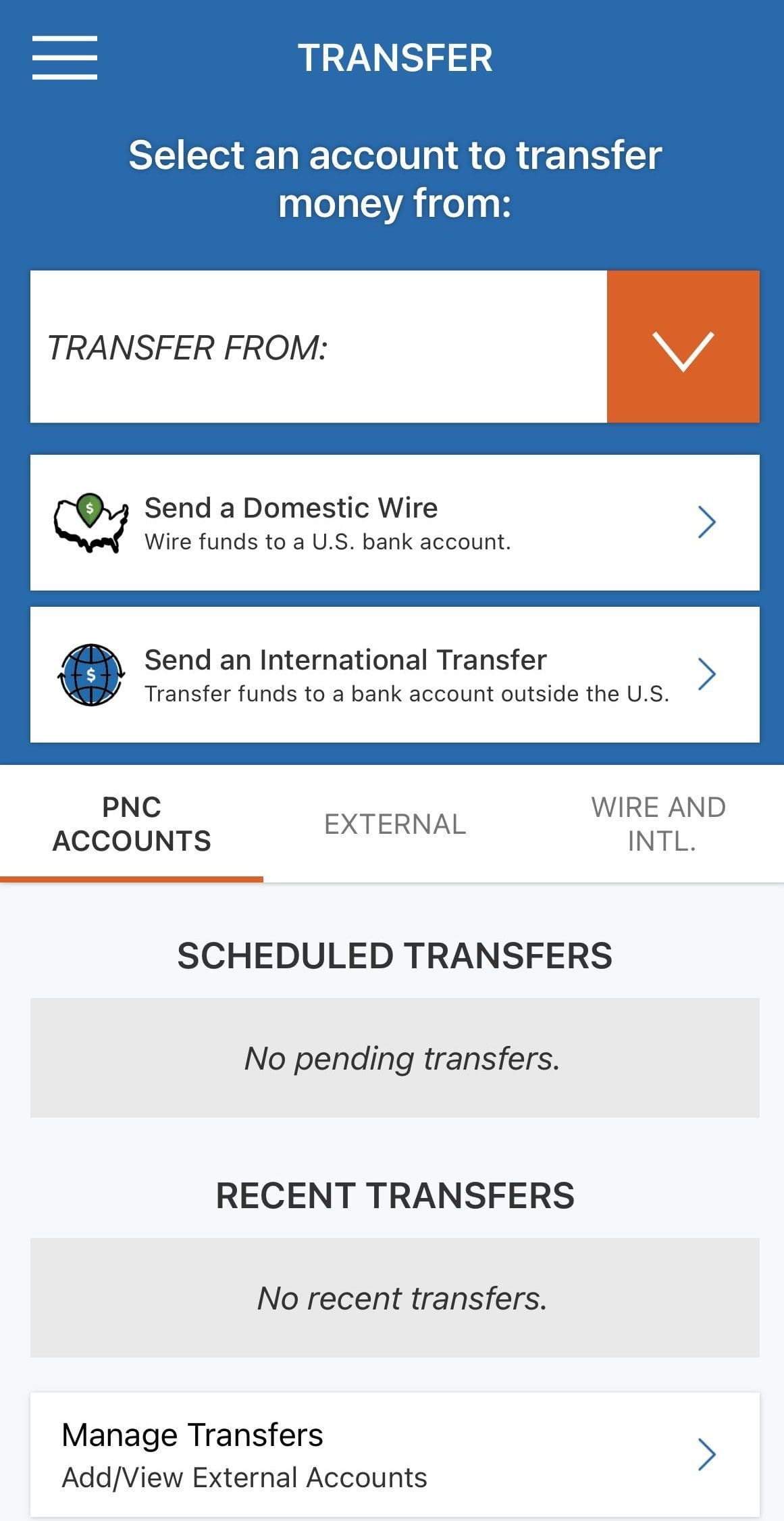Viewport: 784px width, 1521px height.
Task: Click the right chevron on Send a Domestic Wire
Action: pyautogui.click(x=708, y=522)
